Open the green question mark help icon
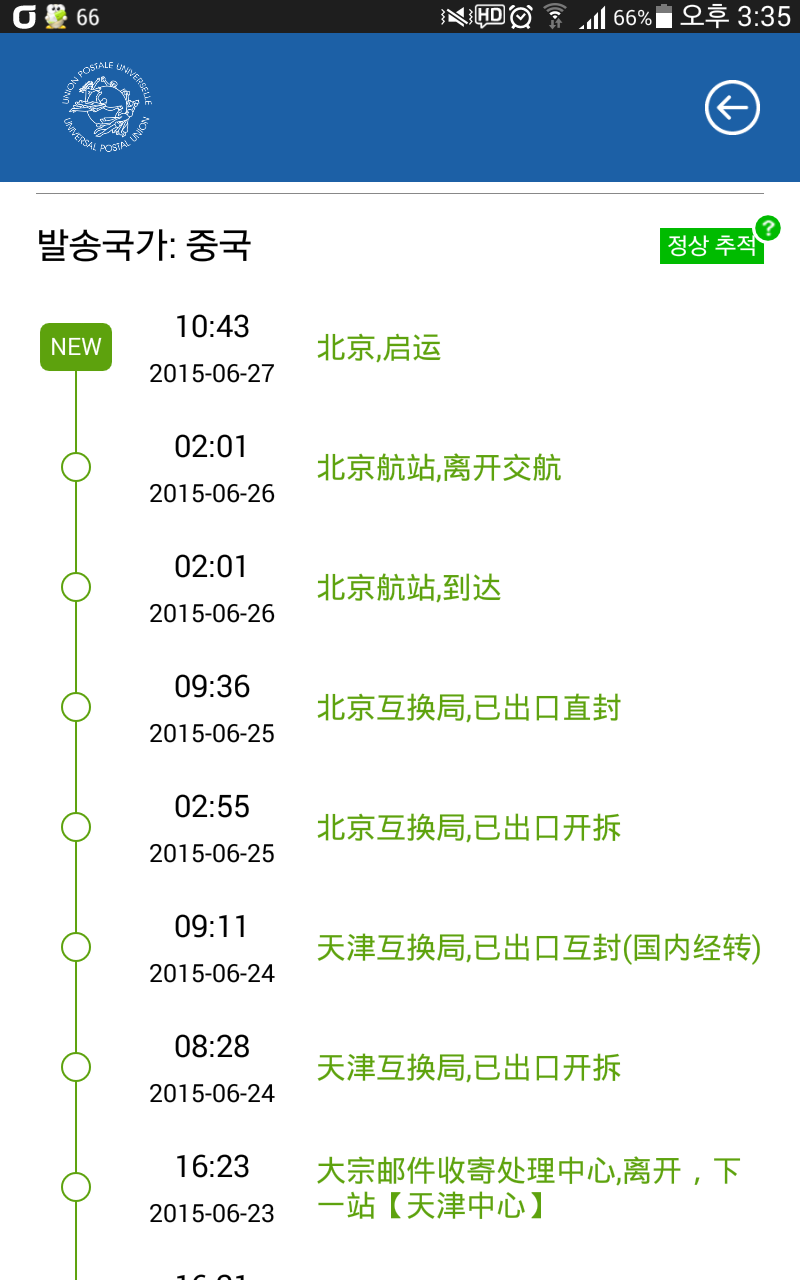This screenshot has width=800, height=1280. coord(767,228)
